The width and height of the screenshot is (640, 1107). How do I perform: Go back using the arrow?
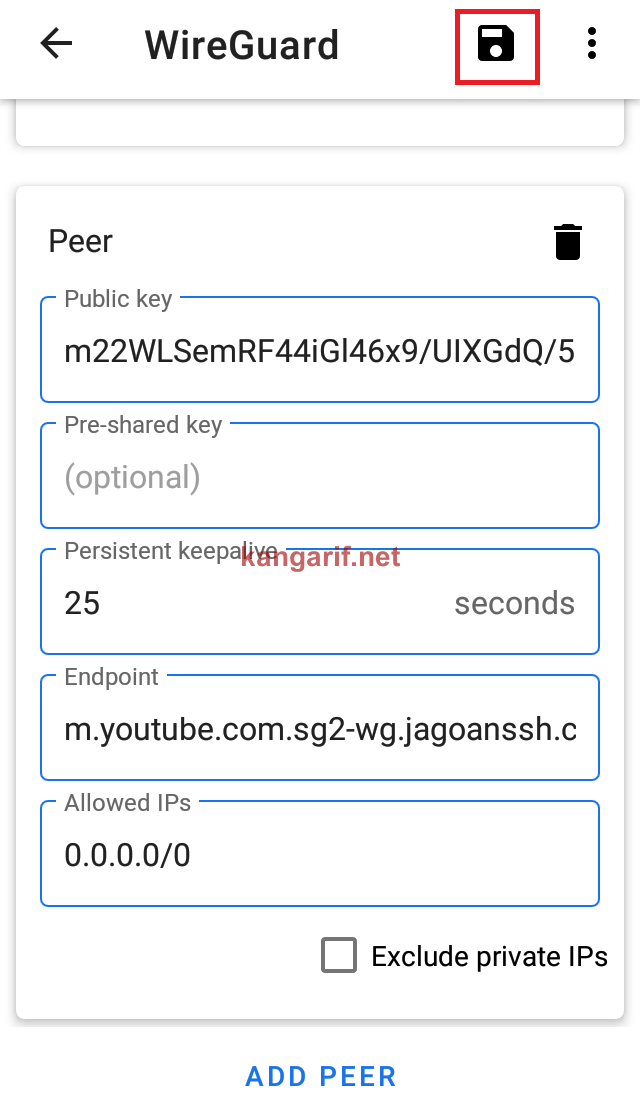[x=56, y=44]
